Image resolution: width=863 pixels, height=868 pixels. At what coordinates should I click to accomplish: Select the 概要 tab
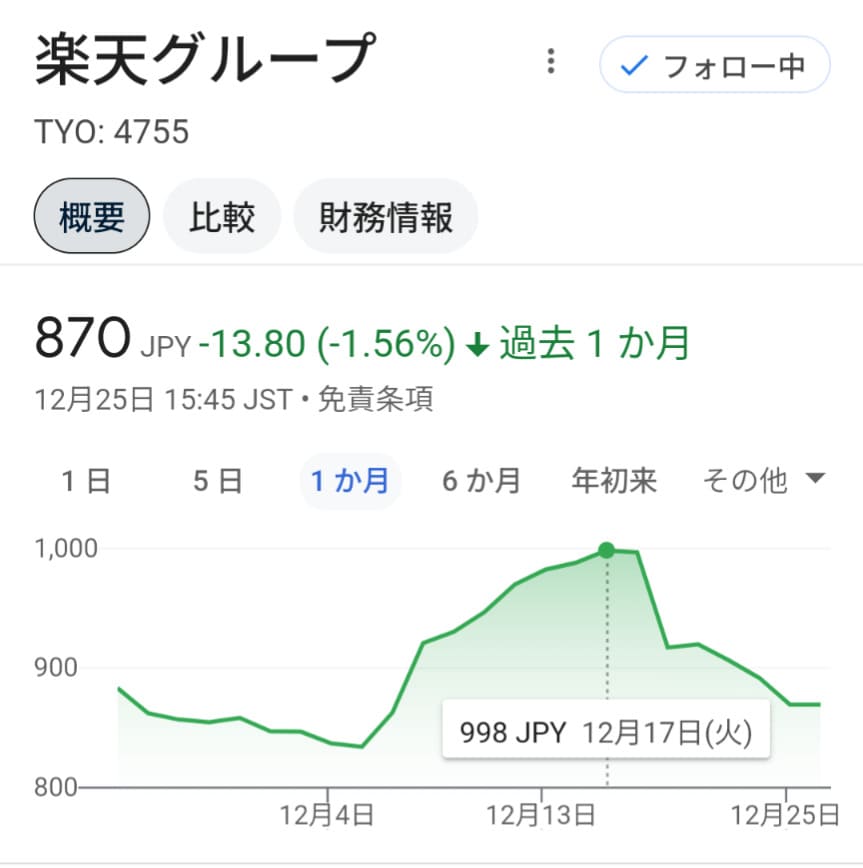(92, 216)
